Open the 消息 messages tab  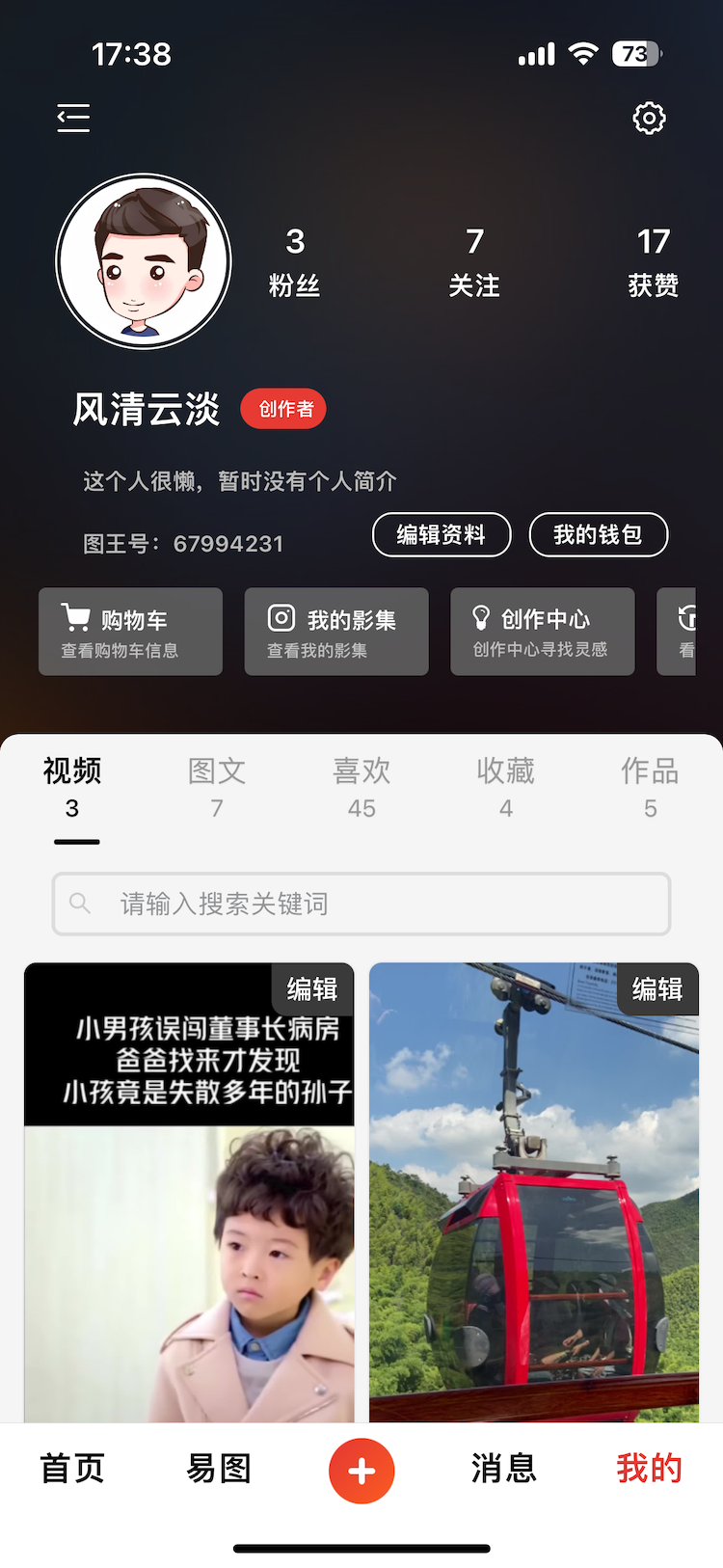tap(503, 1469)
